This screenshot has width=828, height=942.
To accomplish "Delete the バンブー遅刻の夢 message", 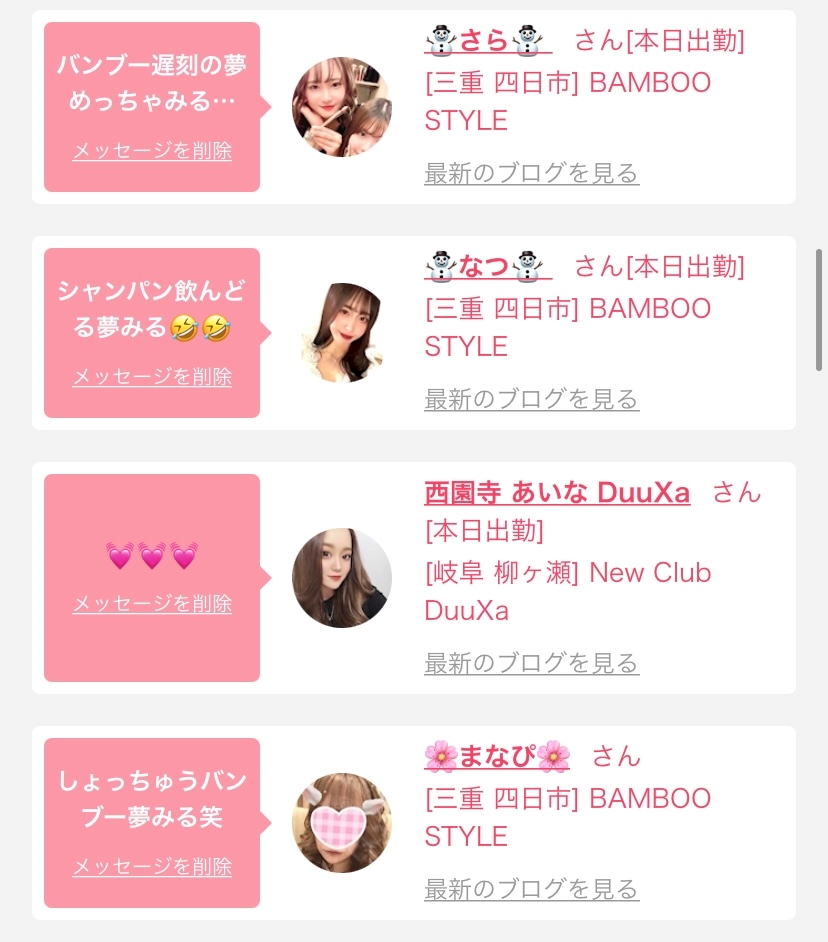I will pyautogui.click(x=152, y=151).
